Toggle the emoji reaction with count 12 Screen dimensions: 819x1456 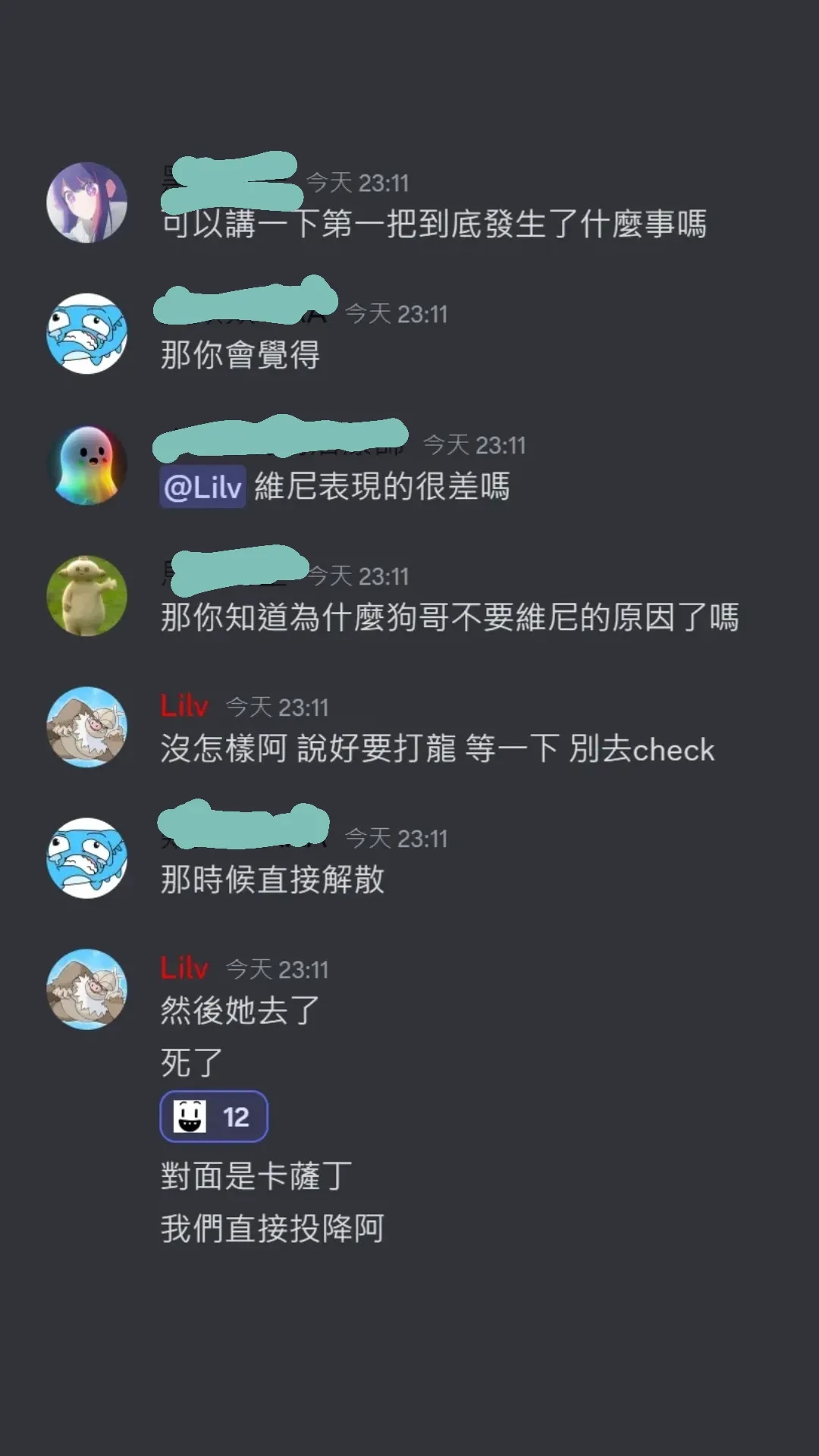pyautogui.click(x=213, y=1116)
